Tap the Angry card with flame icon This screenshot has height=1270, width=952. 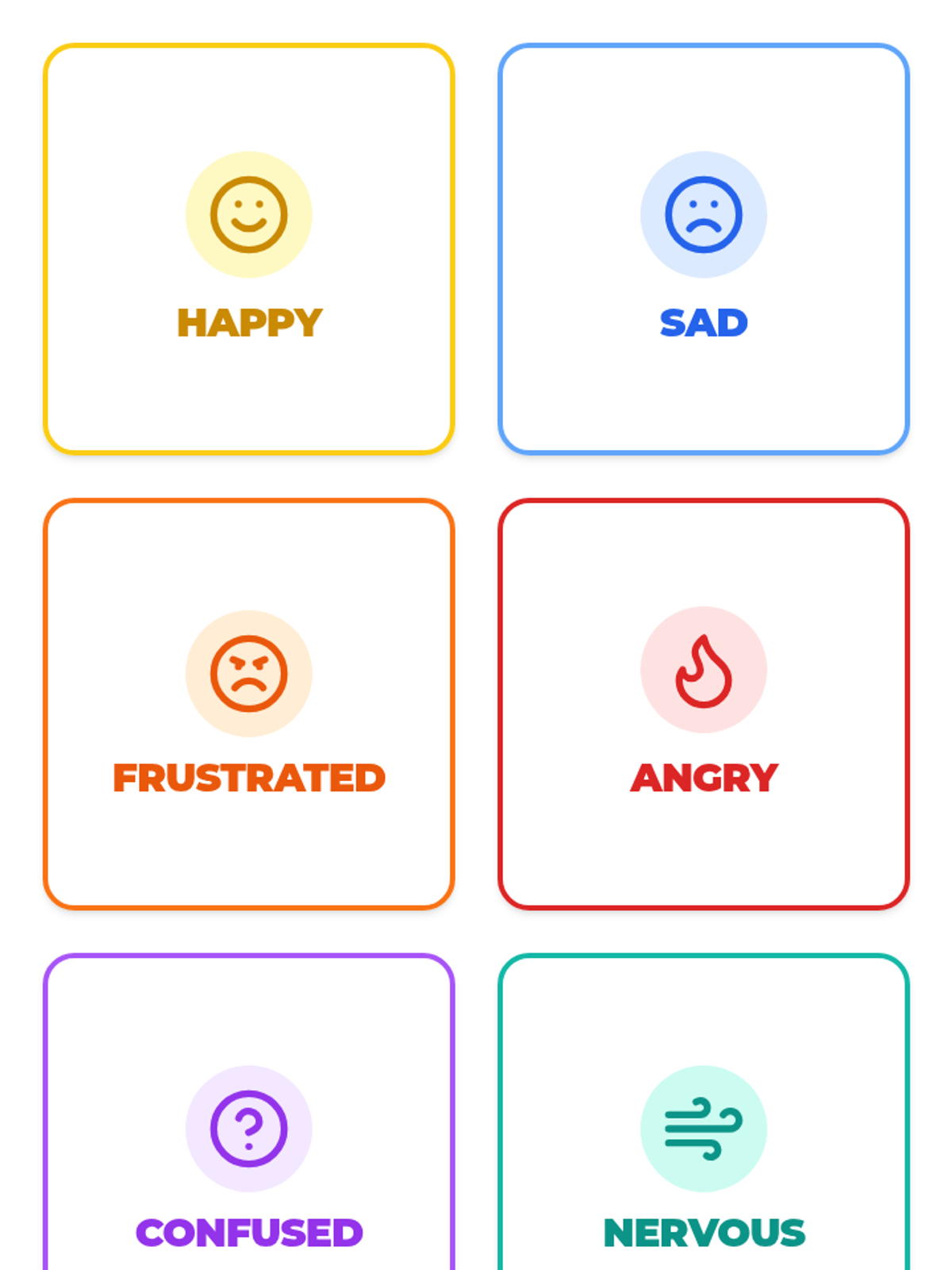[x=703, y=703]
